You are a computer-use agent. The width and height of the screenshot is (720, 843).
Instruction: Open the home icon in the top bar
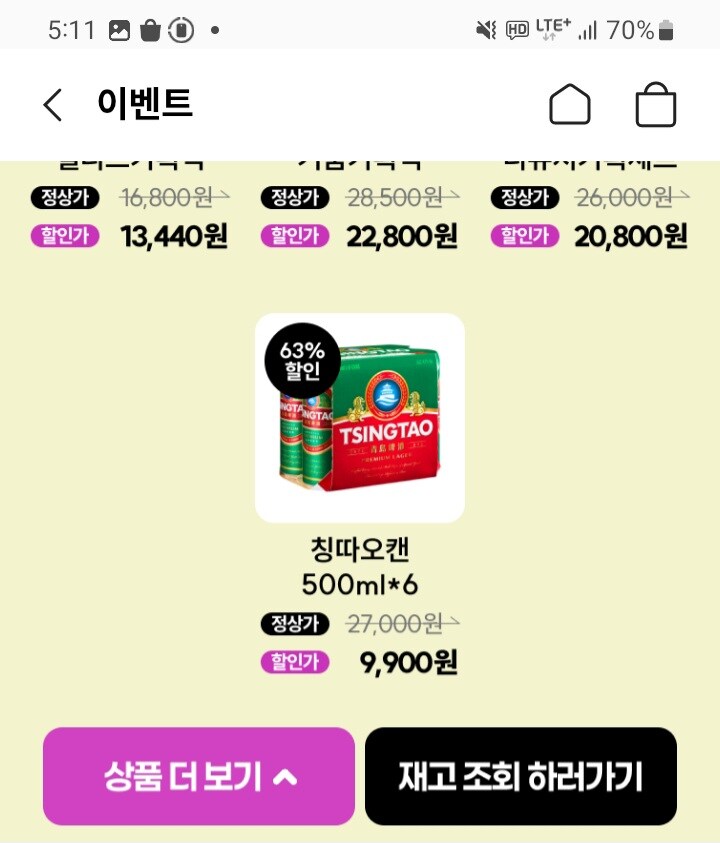pyautogui.click(x=570, y=104)
